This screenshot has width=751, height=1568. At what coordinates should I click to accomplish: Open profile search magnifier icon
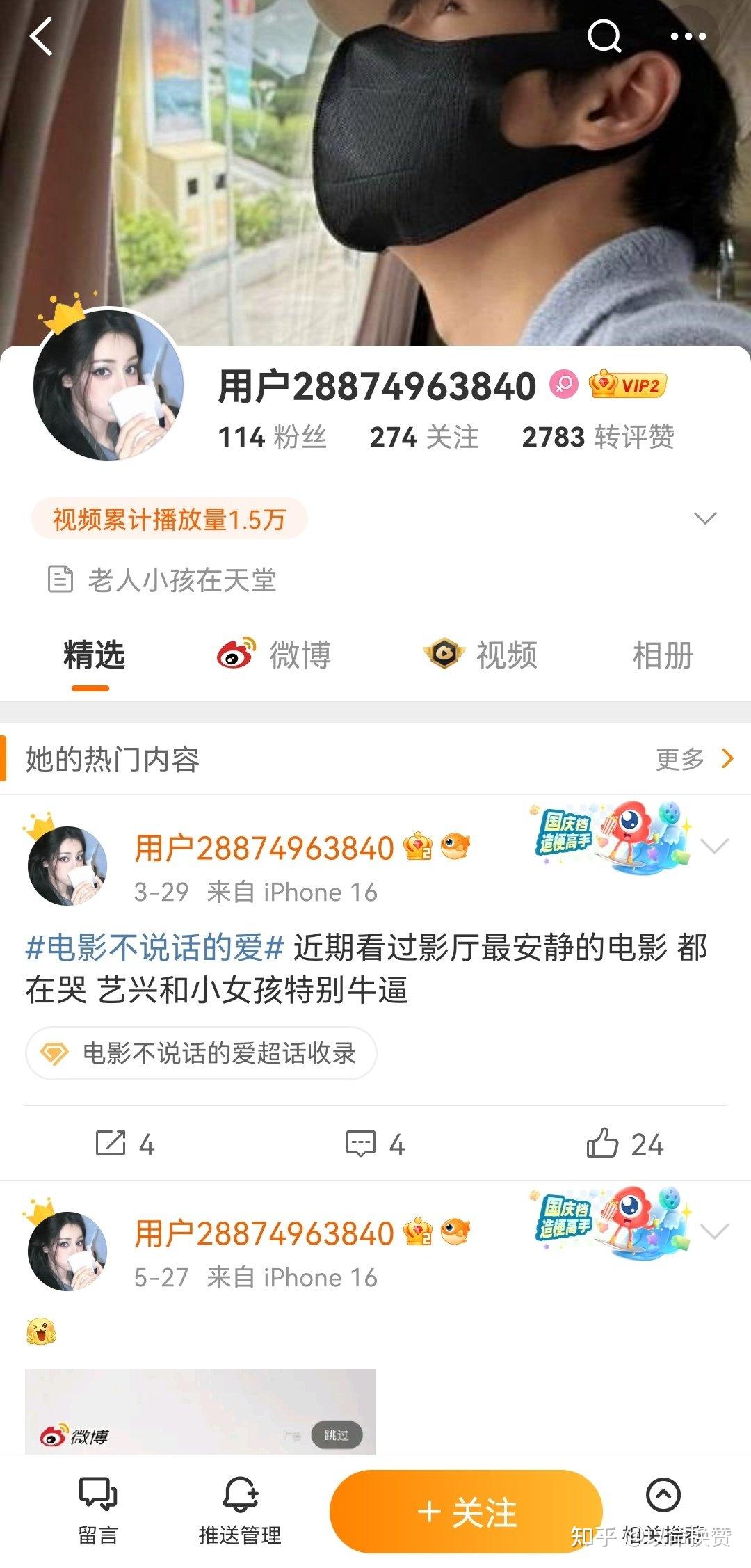click(x=604, y=36)
